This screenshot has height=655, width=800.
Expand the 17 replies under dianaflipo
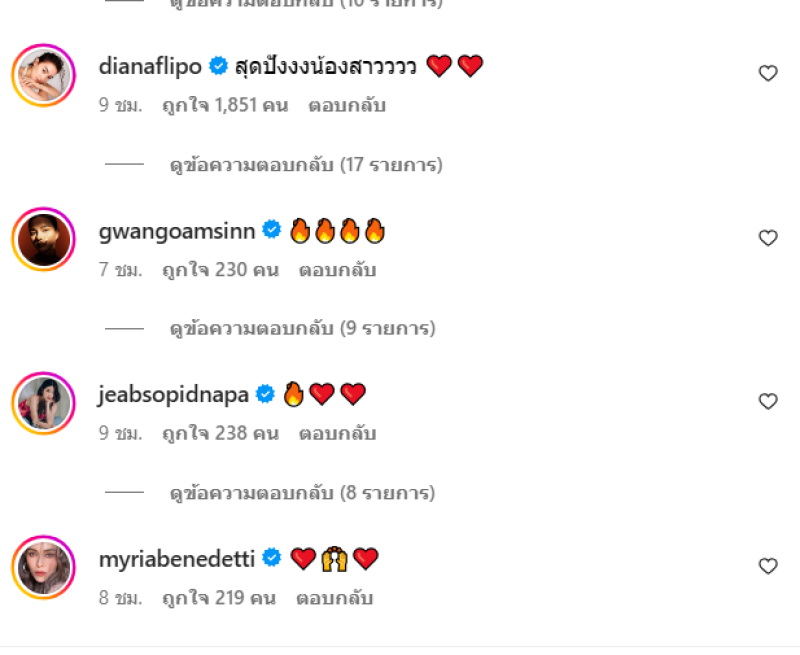click(x=305, y=164)
